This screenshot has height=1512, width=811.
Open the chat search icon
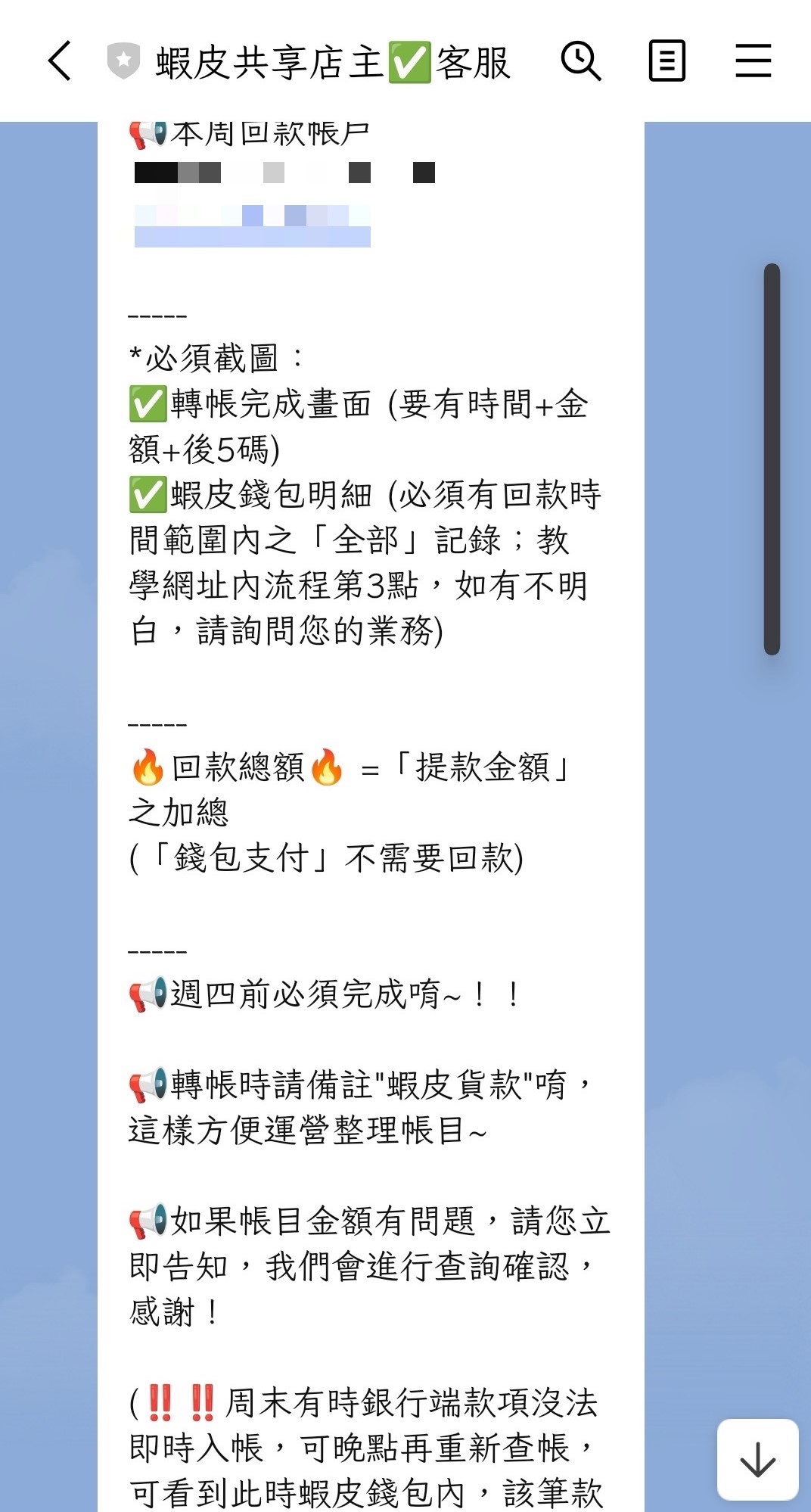click(x=580, y=61)
